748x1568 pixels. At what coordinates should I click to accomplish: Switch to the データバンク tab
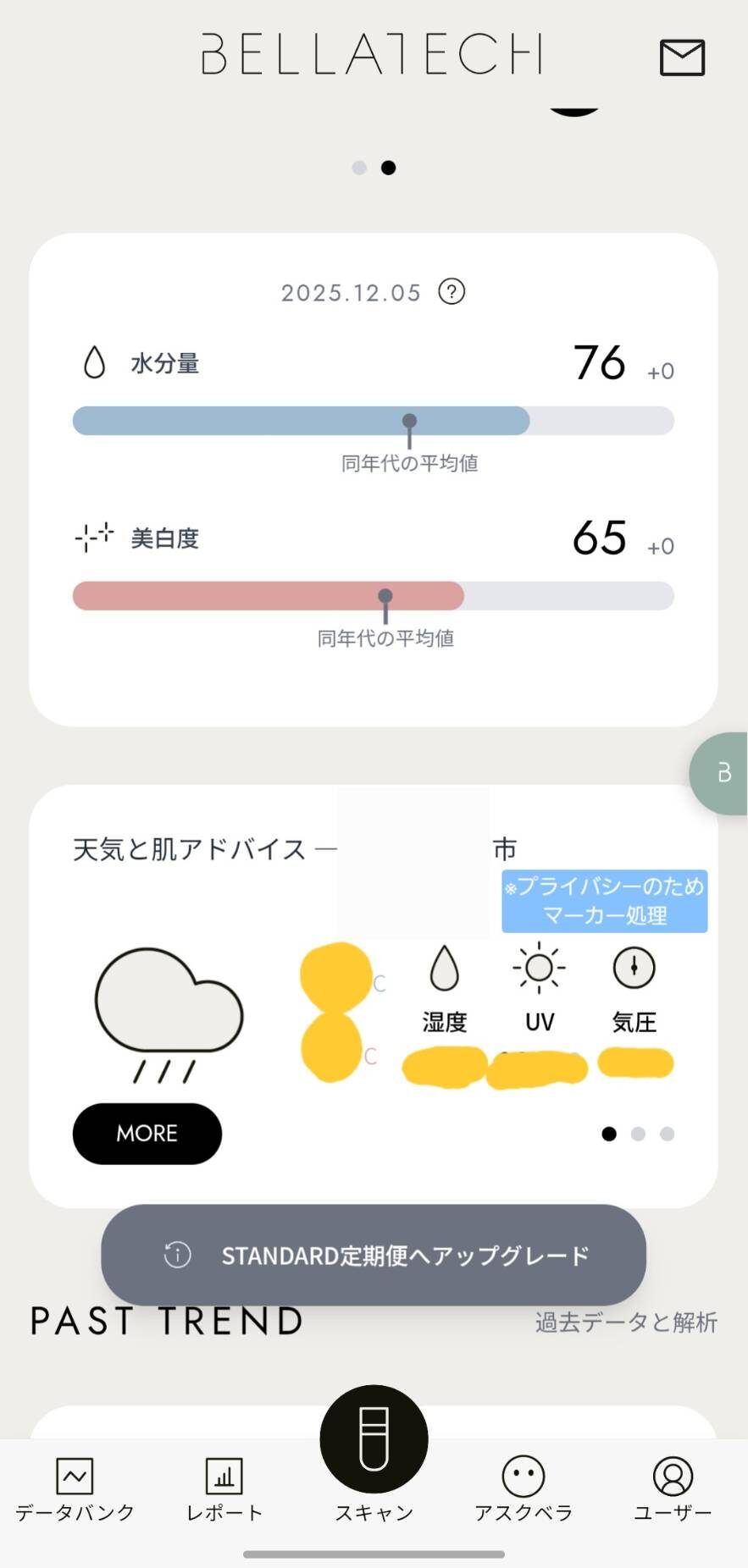click(x=75, y=1489)
